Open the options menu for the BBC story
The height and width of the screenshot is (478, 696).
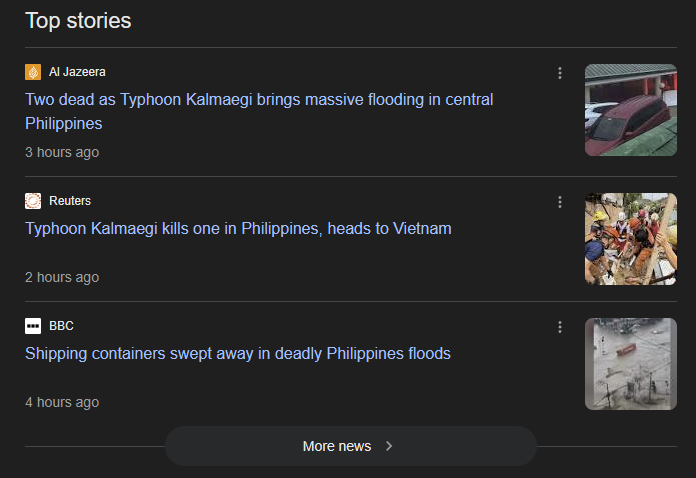560,327
